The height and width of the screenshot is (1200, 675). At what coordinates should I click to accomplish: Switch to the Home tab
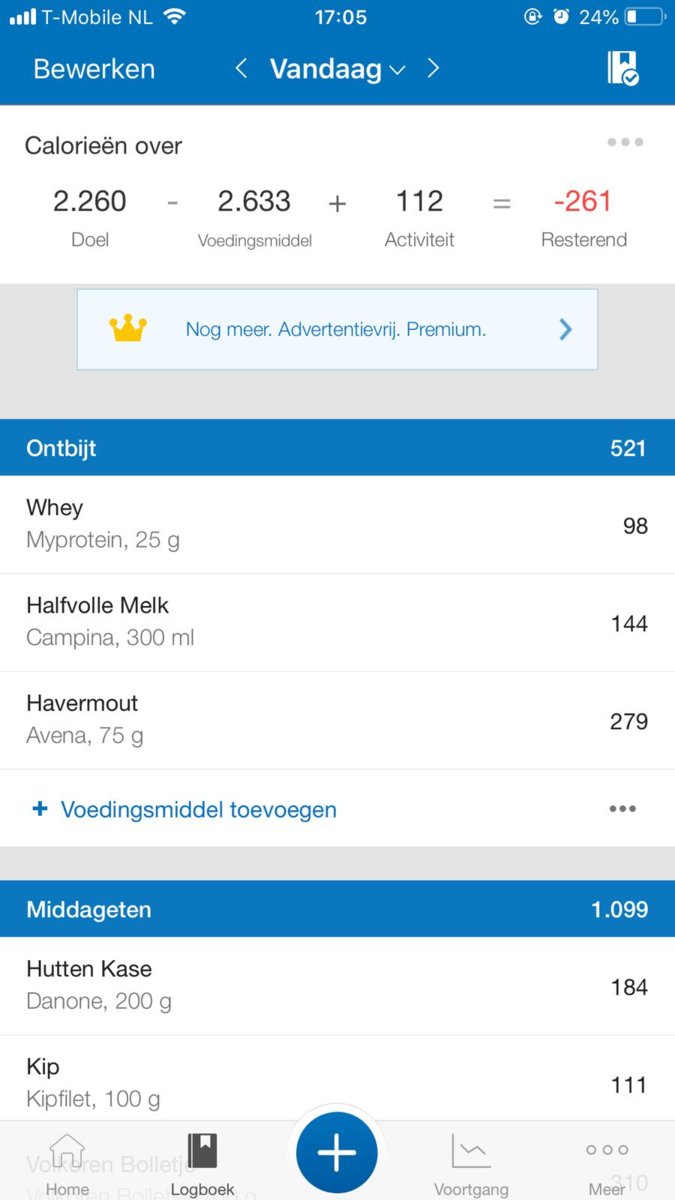pos(67,1164)
